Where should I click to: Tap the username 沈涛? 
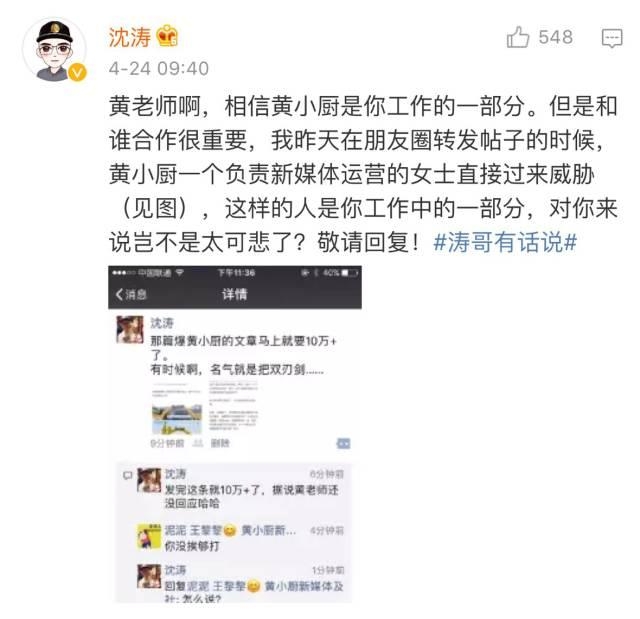tap(127, 37)
